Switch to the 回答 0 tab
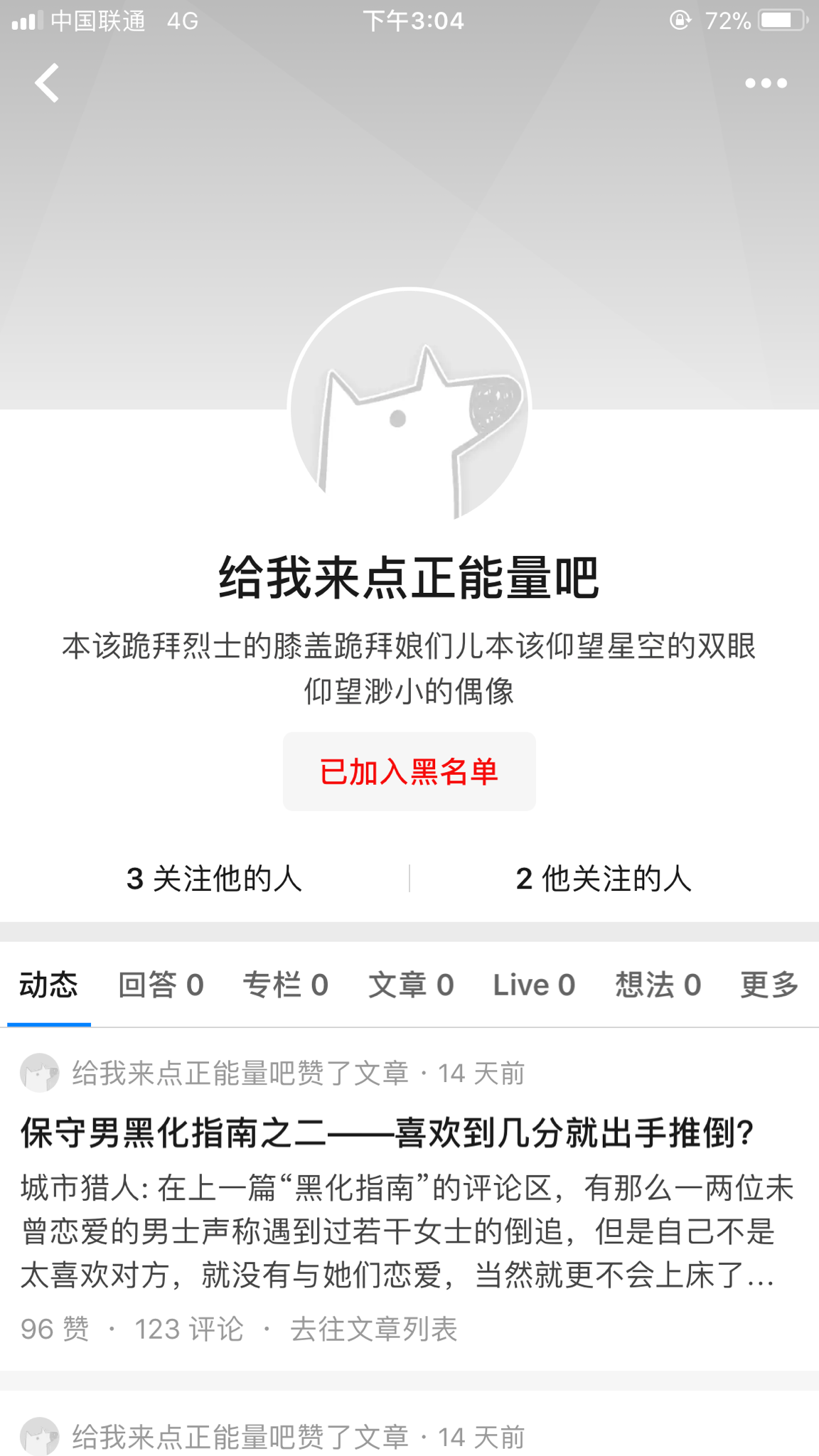The image size is (819, 1456). 161,985
